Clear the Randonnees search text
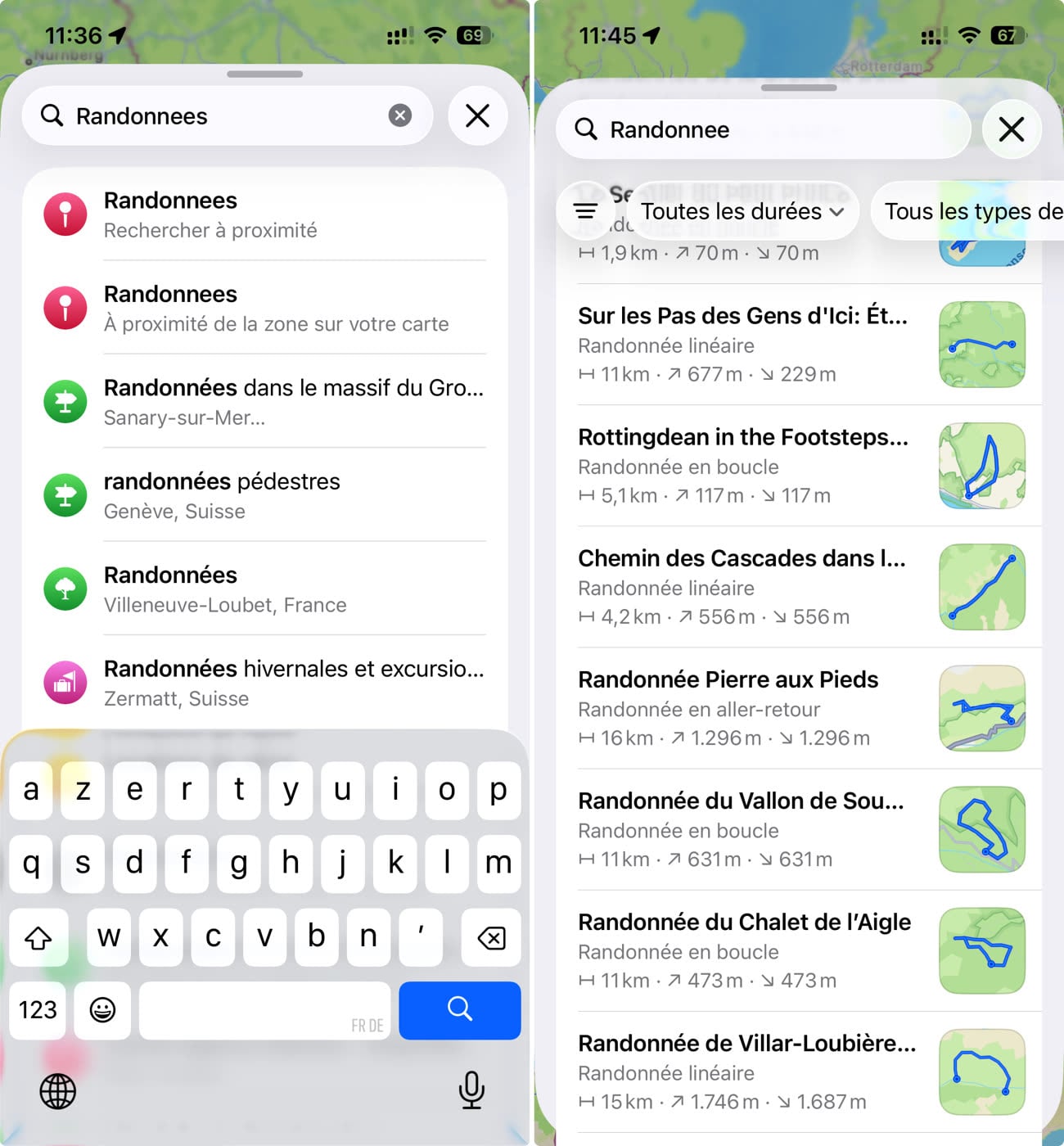The height and width of the screenshot is (1146, 1064). click(399, 115)
